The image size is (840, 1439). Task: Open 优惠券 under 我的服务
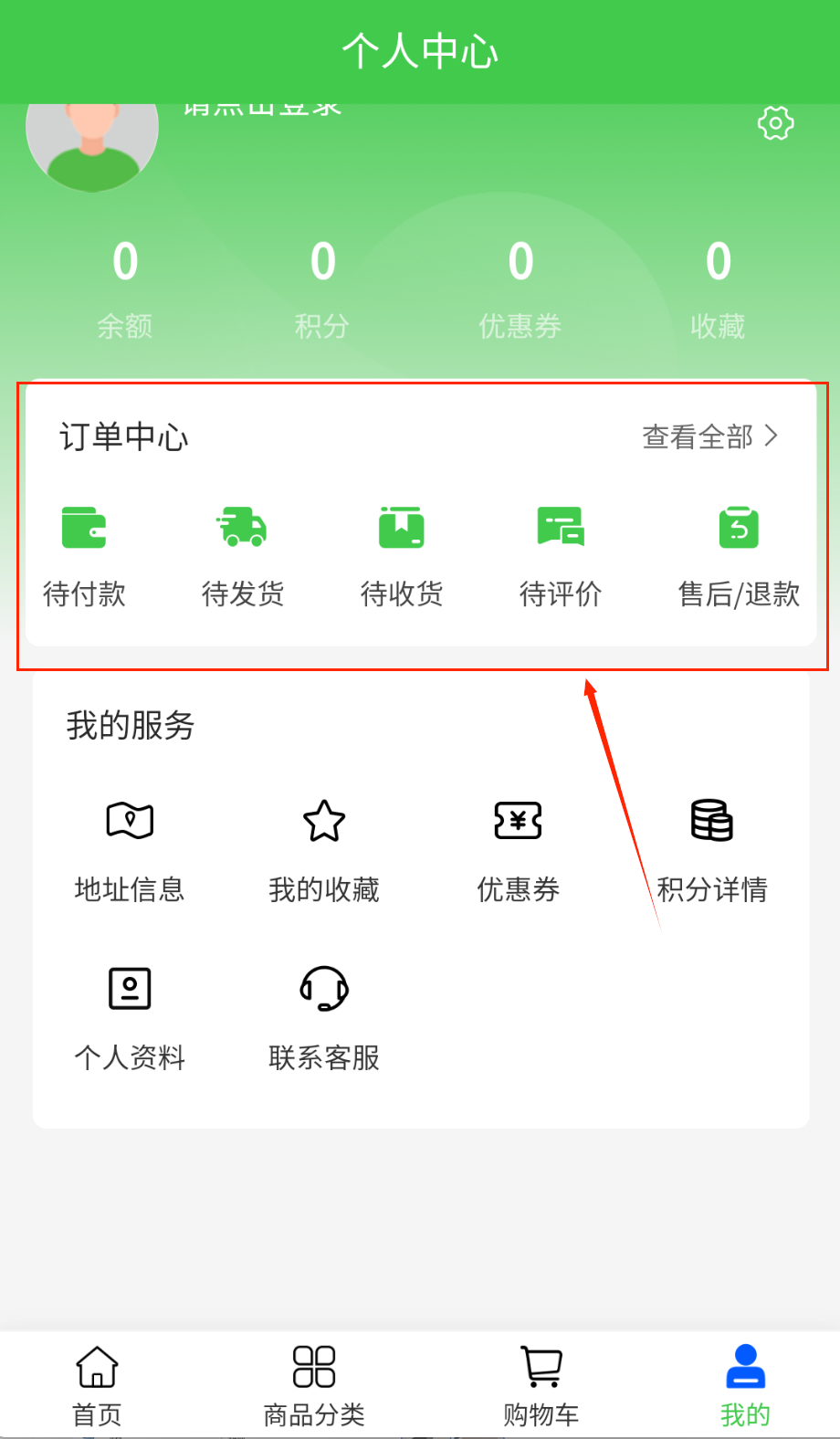[518, 849]
